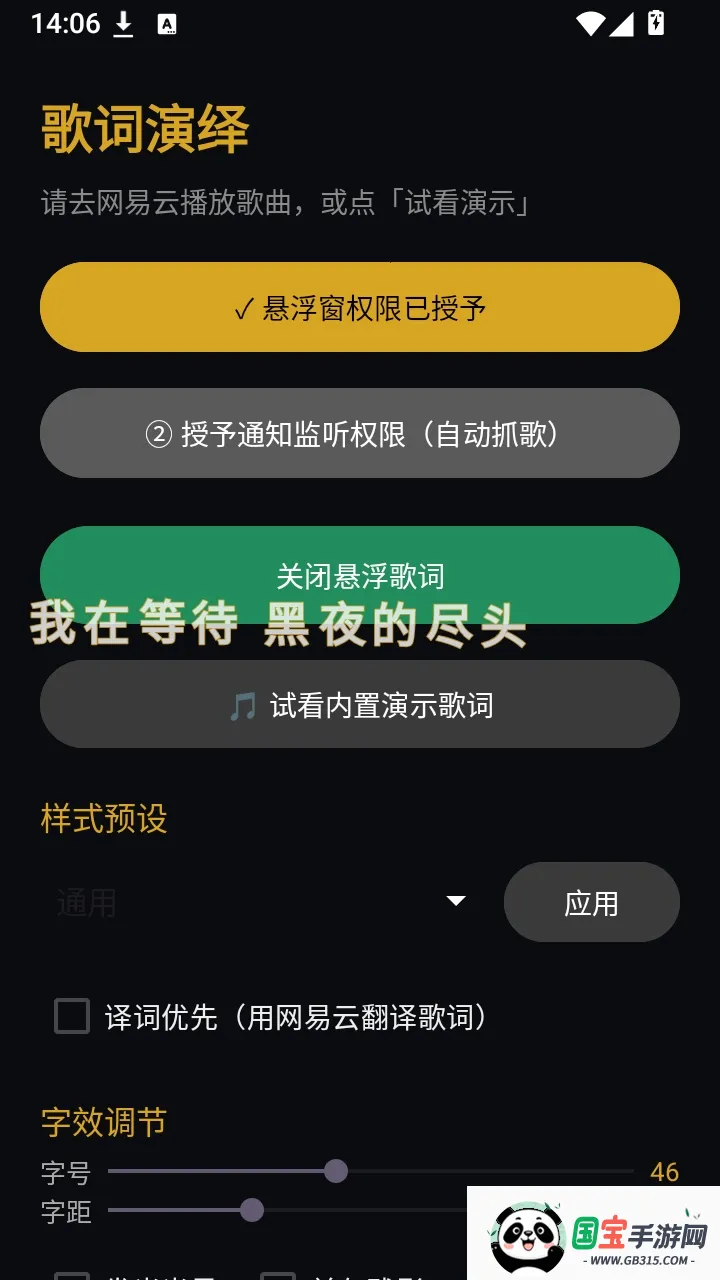The image size is (720, 1280).
Task: Adjust the 字号 font size slider
Action: [371, 1171]
